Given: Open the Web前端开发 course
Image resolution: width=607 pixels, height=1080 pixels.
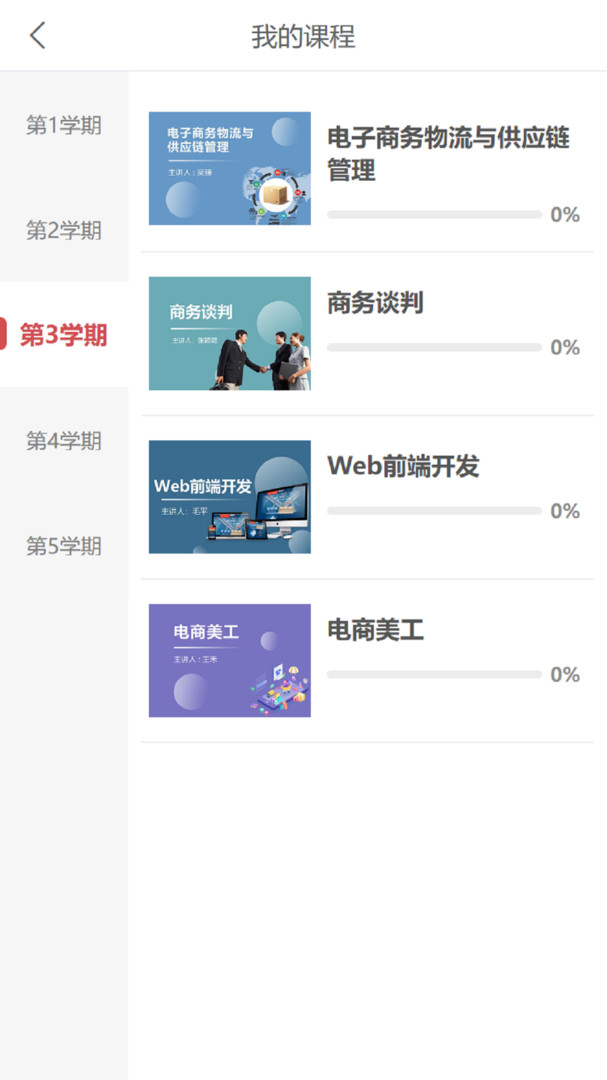Looking at the screenshot, I should [x=403, y=466].
